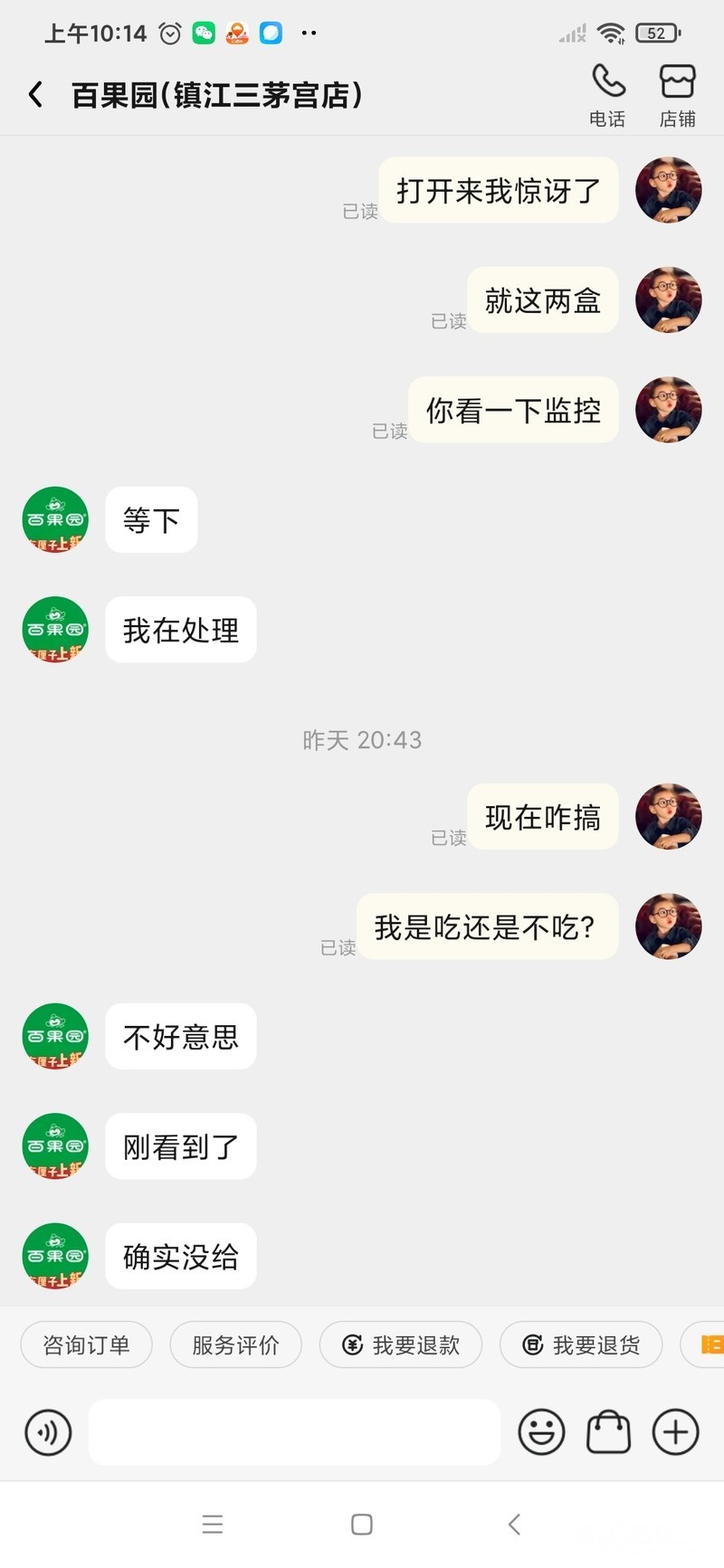Image resolution: width=724 pixels, height=1568 pixels.
Task: Switch to voice message input
Action: pyautogui.click(x=48, y=1432)
